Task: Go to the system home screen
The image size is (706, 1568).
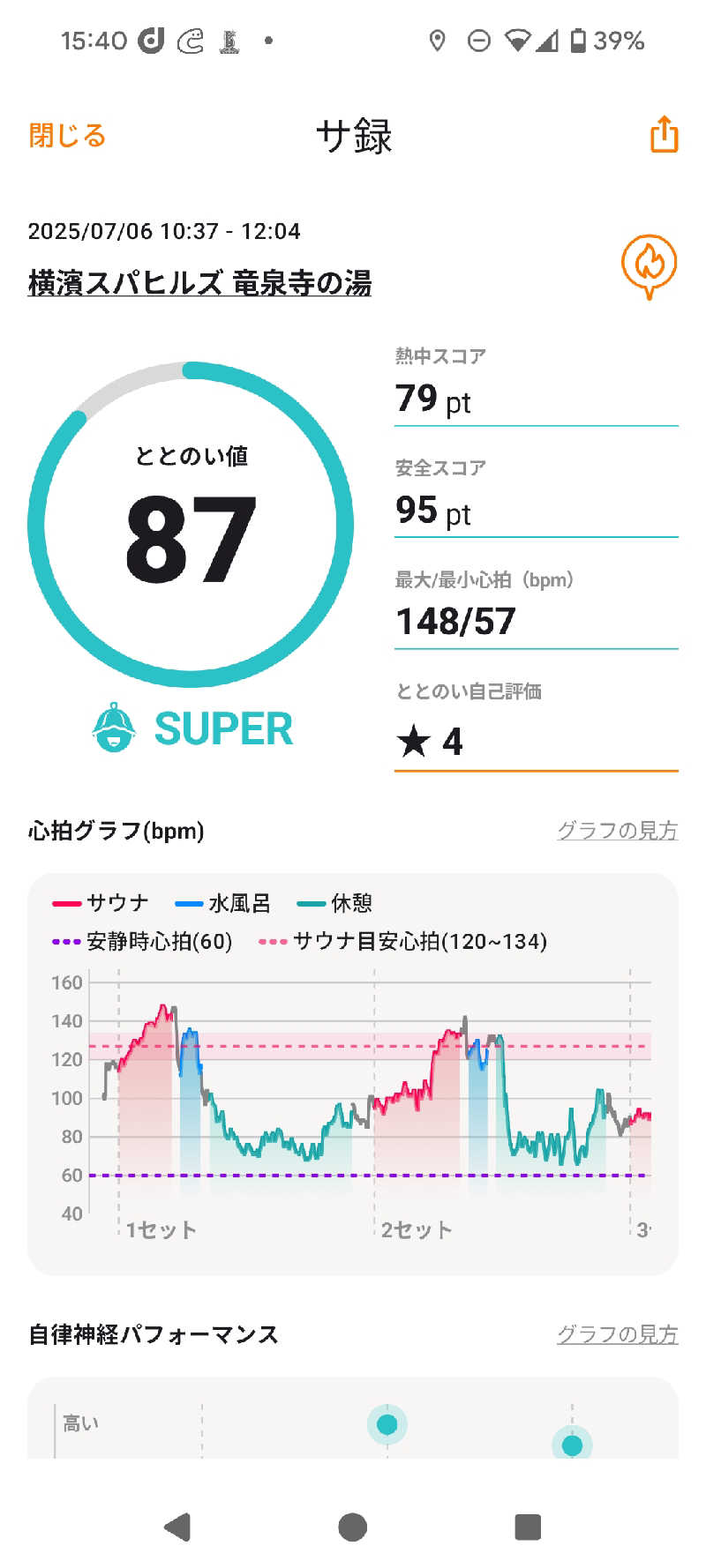Action: click(x=353, y=1527)
